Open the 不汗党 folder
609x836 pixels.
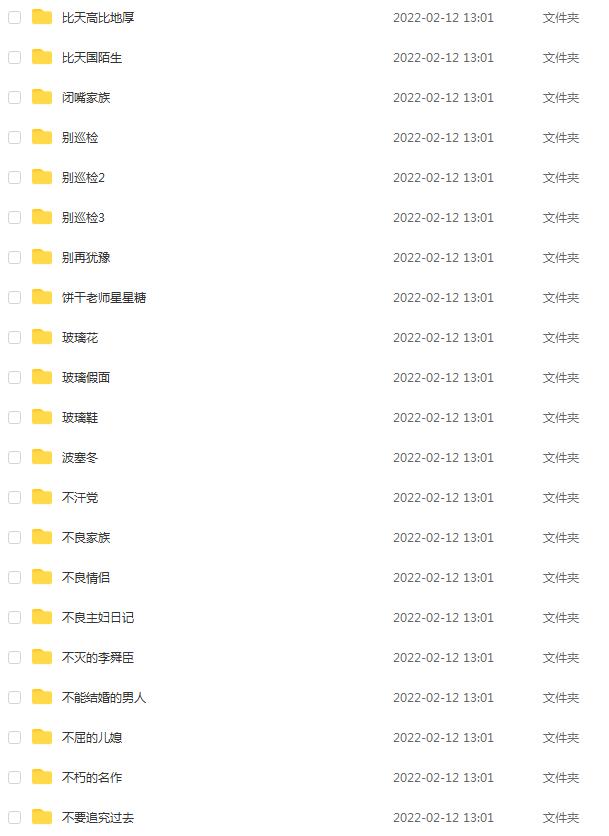tap(80, 497)
